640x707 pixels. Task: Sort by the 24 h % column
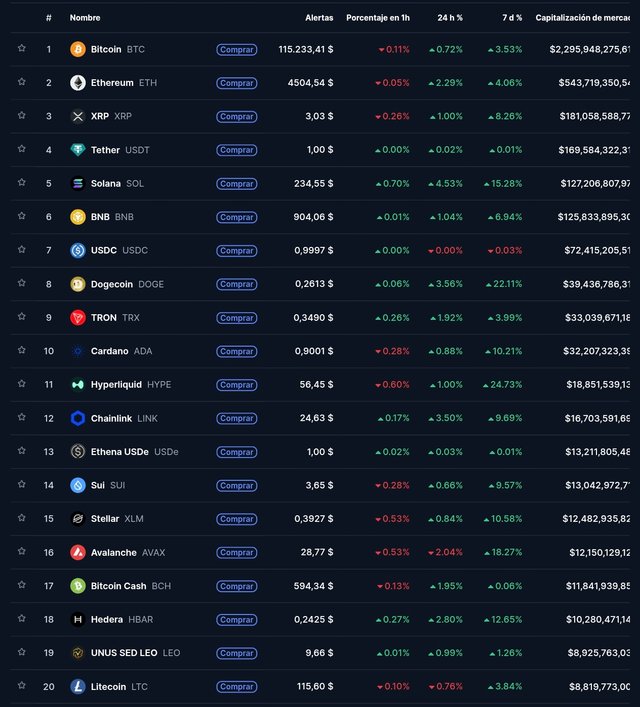click(x=449, y=18)
